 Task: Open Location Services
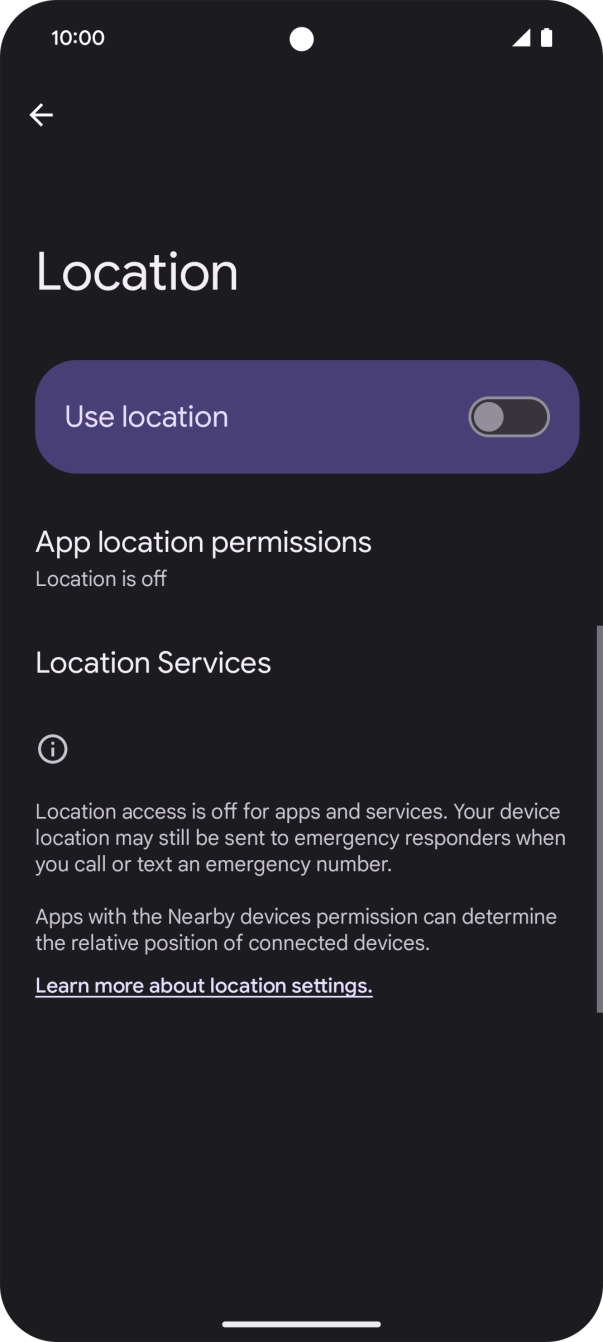[x=153, y=663]
